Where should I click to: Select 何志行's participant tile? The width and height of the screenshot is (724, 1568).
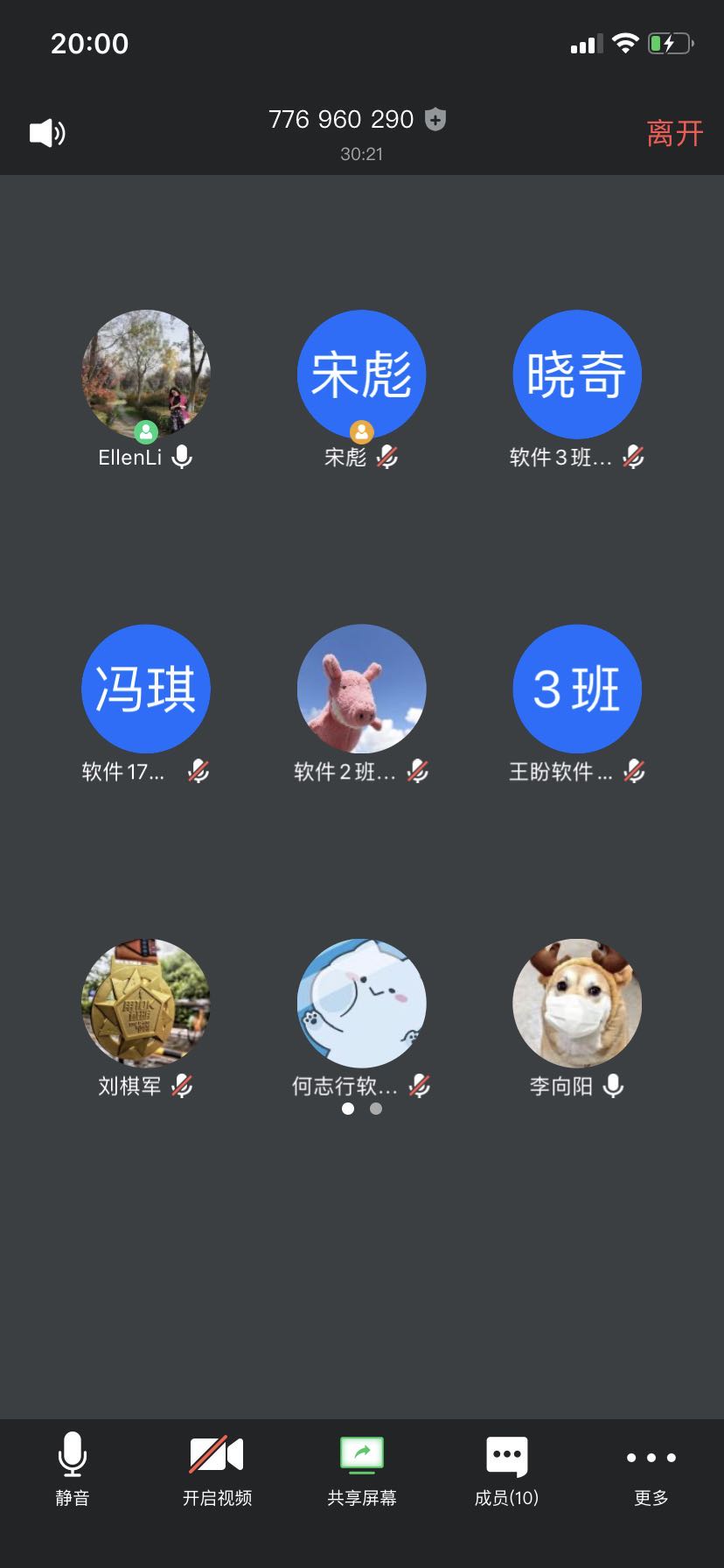[x=362, y=1004]
